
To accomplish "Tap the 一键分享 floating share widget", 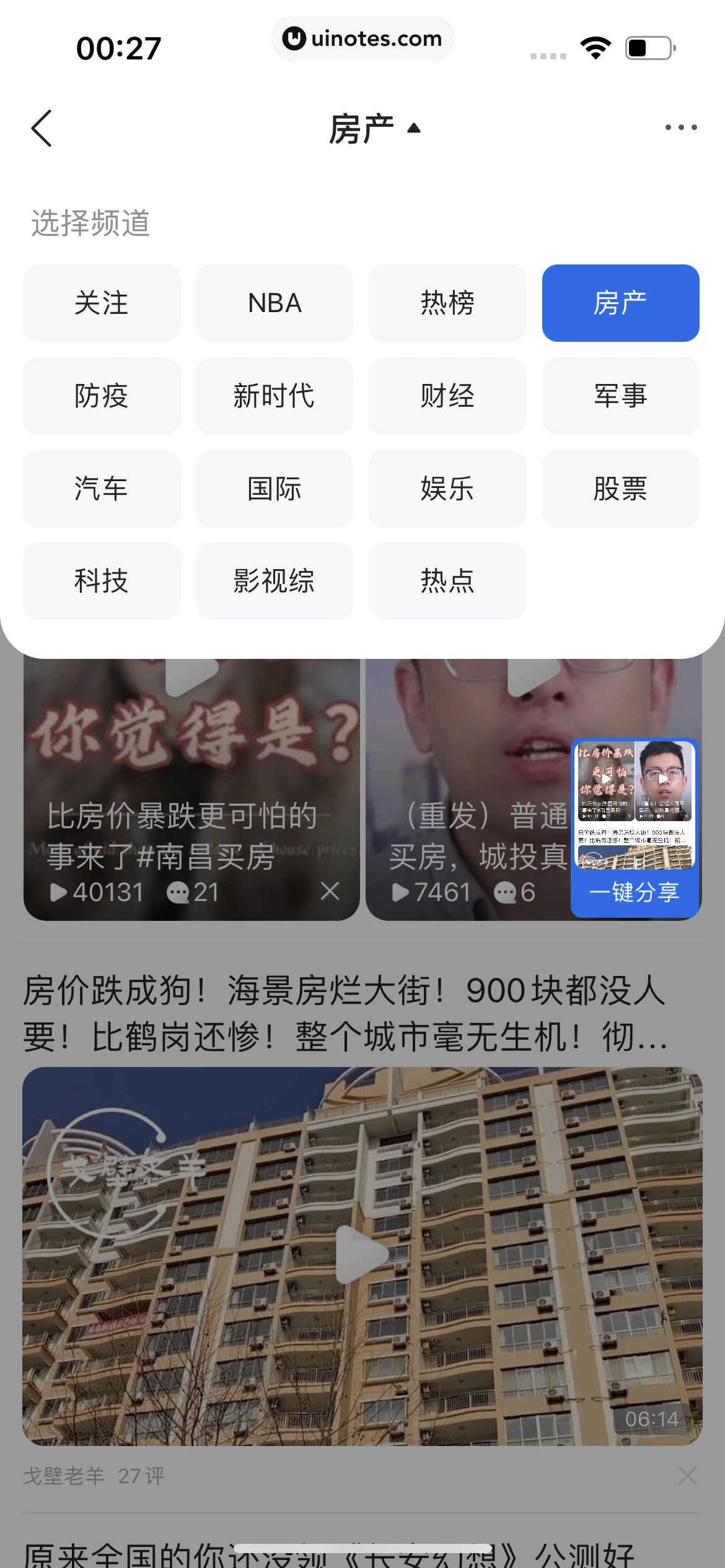I will [635, 892].
